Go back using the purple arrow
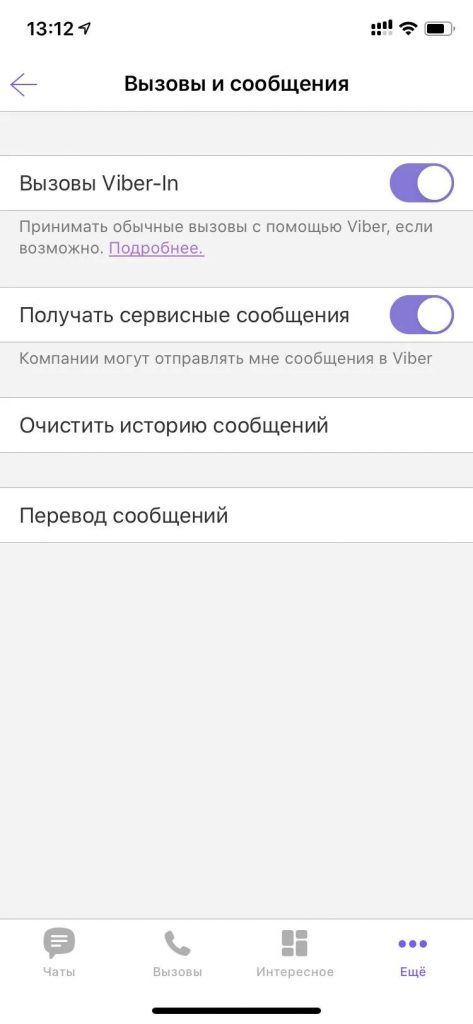The width and height of the screenshot is (473, 1024). click(24, 84)
